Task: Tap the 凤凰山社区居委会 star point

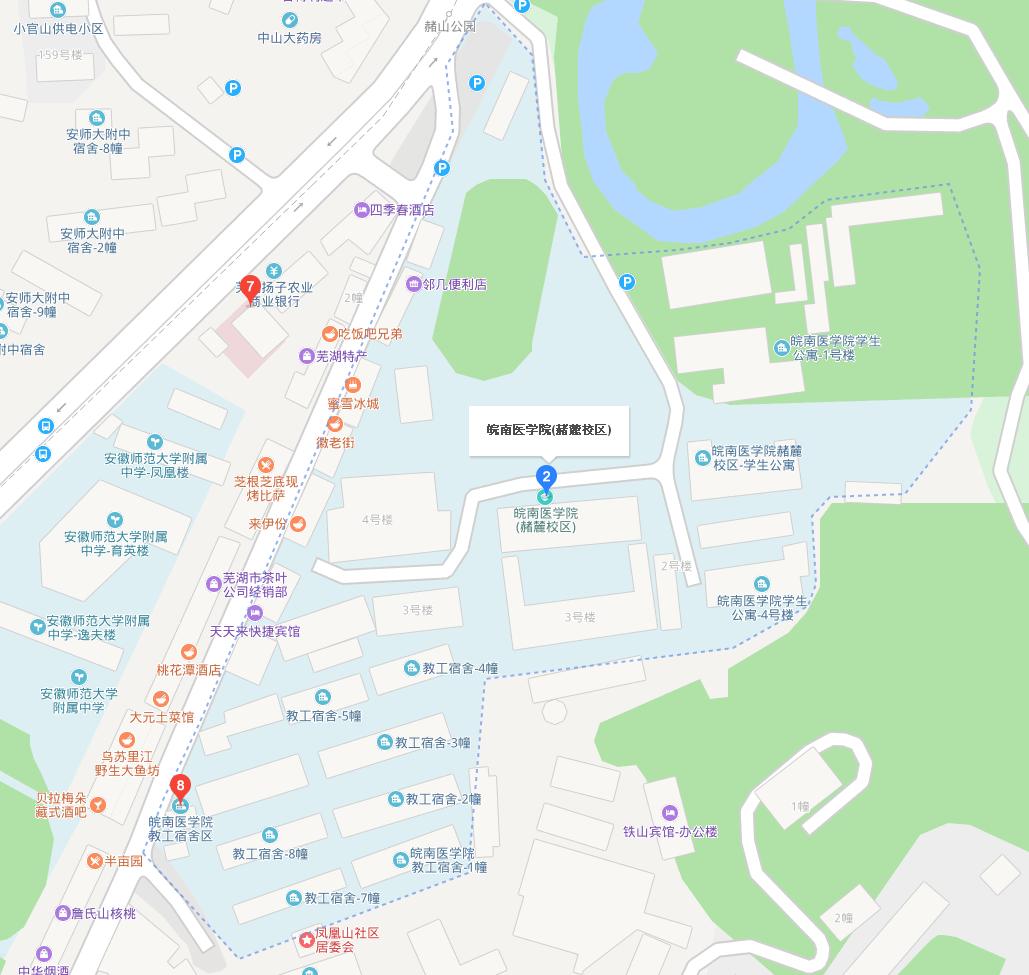Action: pyautogui.click(x=307, y=939)
